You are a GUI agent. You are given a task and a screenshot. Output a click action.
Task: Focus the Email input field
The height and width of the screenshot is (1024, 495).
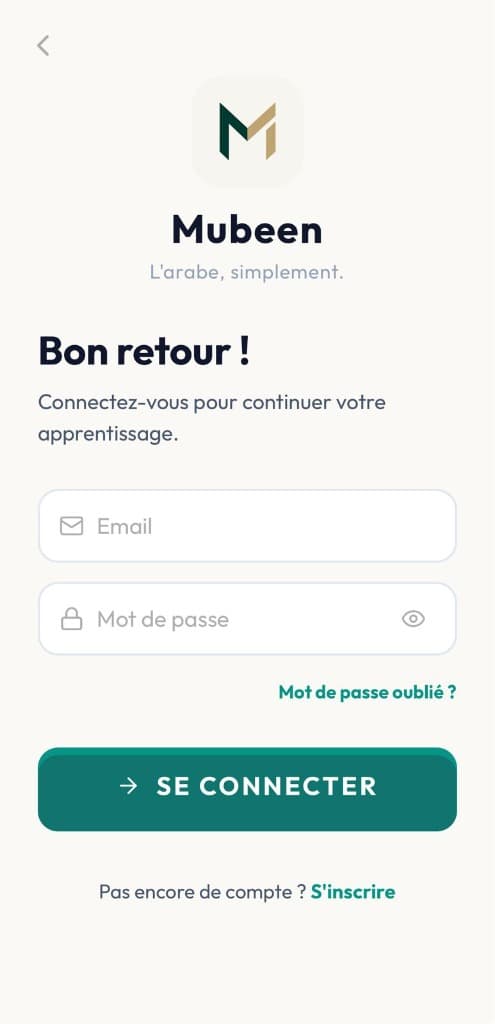click(247, 526)
